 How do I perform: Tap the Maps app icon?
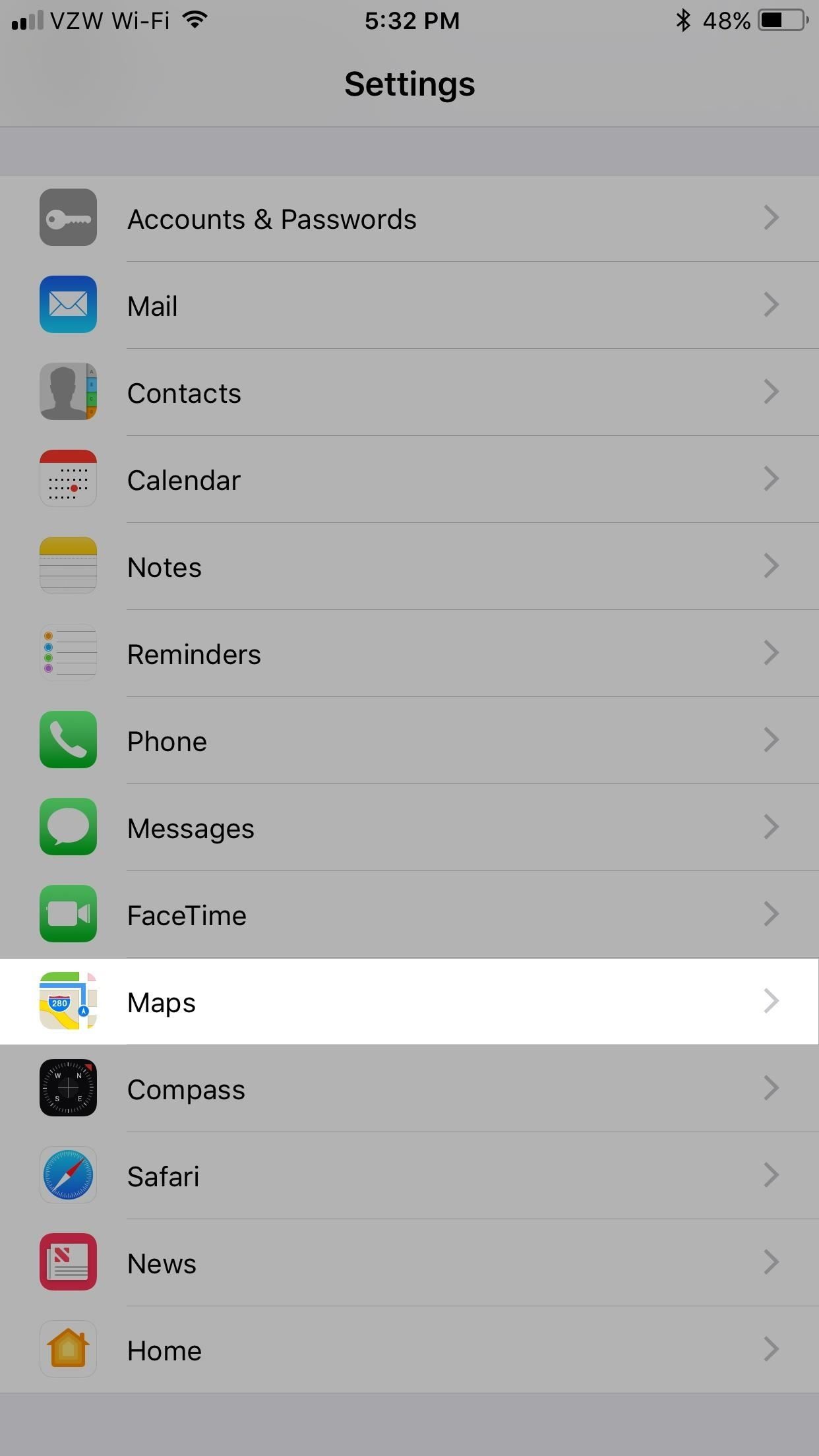tap(68, 1001)
